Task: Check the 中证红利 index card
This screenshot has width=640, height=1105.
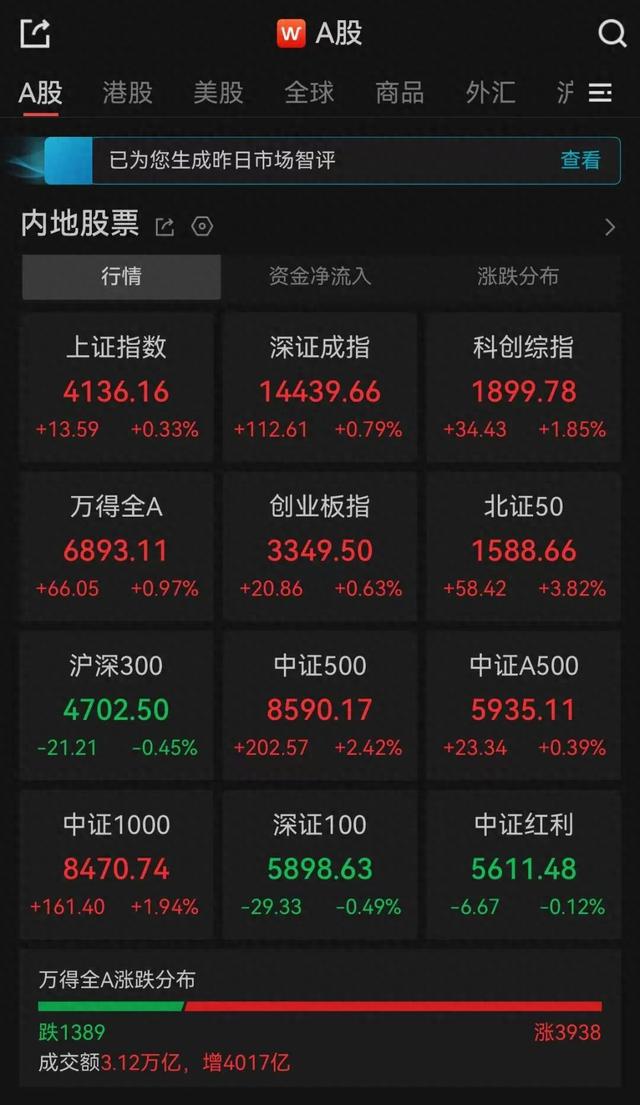Action: 524,865
